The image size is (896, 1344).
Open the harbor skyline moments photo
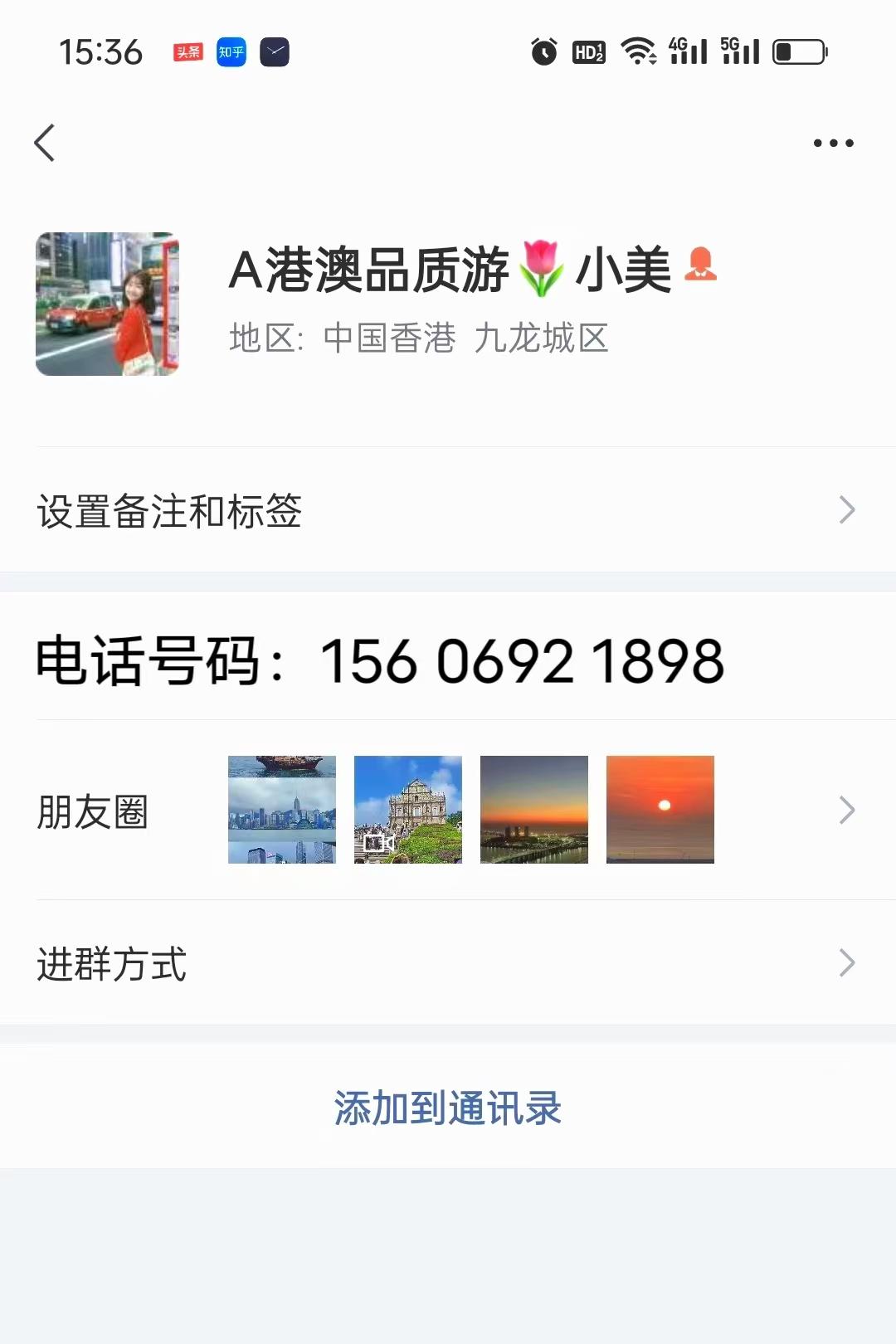(282, 808)
